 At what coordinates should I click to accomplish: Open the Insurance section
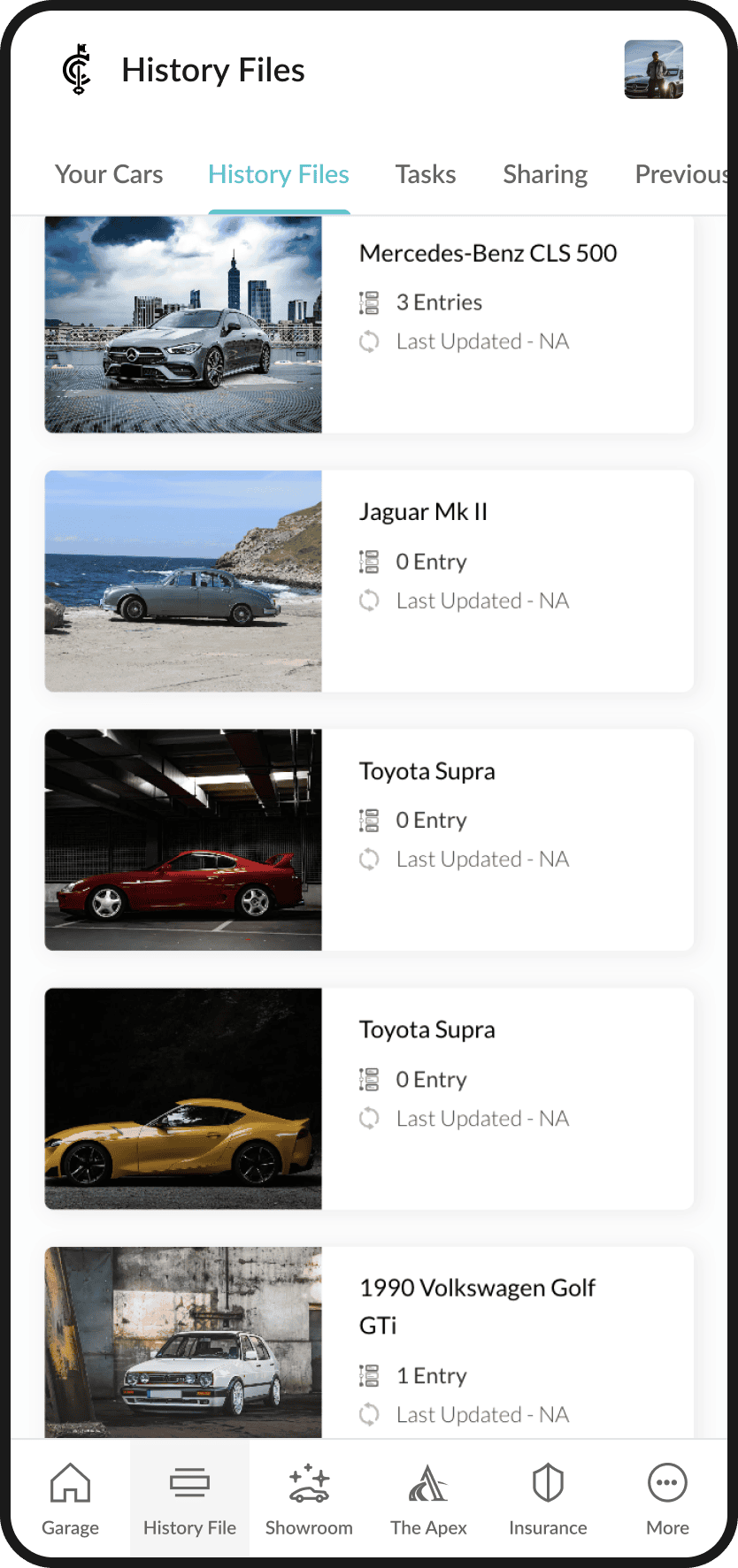pyautogui.click(x=548, y=1499)
